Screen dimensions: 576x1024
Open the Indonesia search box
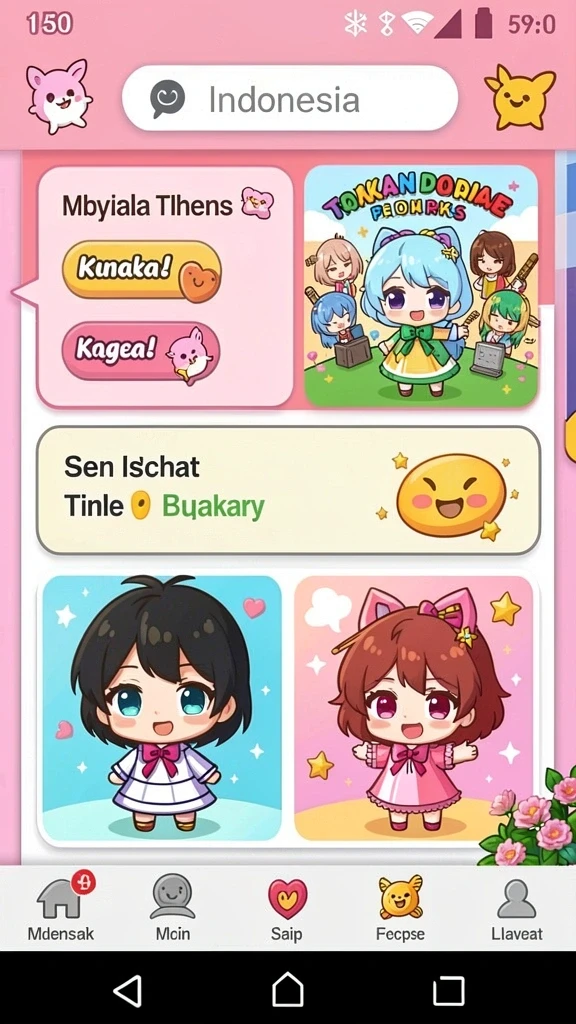pyautogui.click(x=290, y=99)
